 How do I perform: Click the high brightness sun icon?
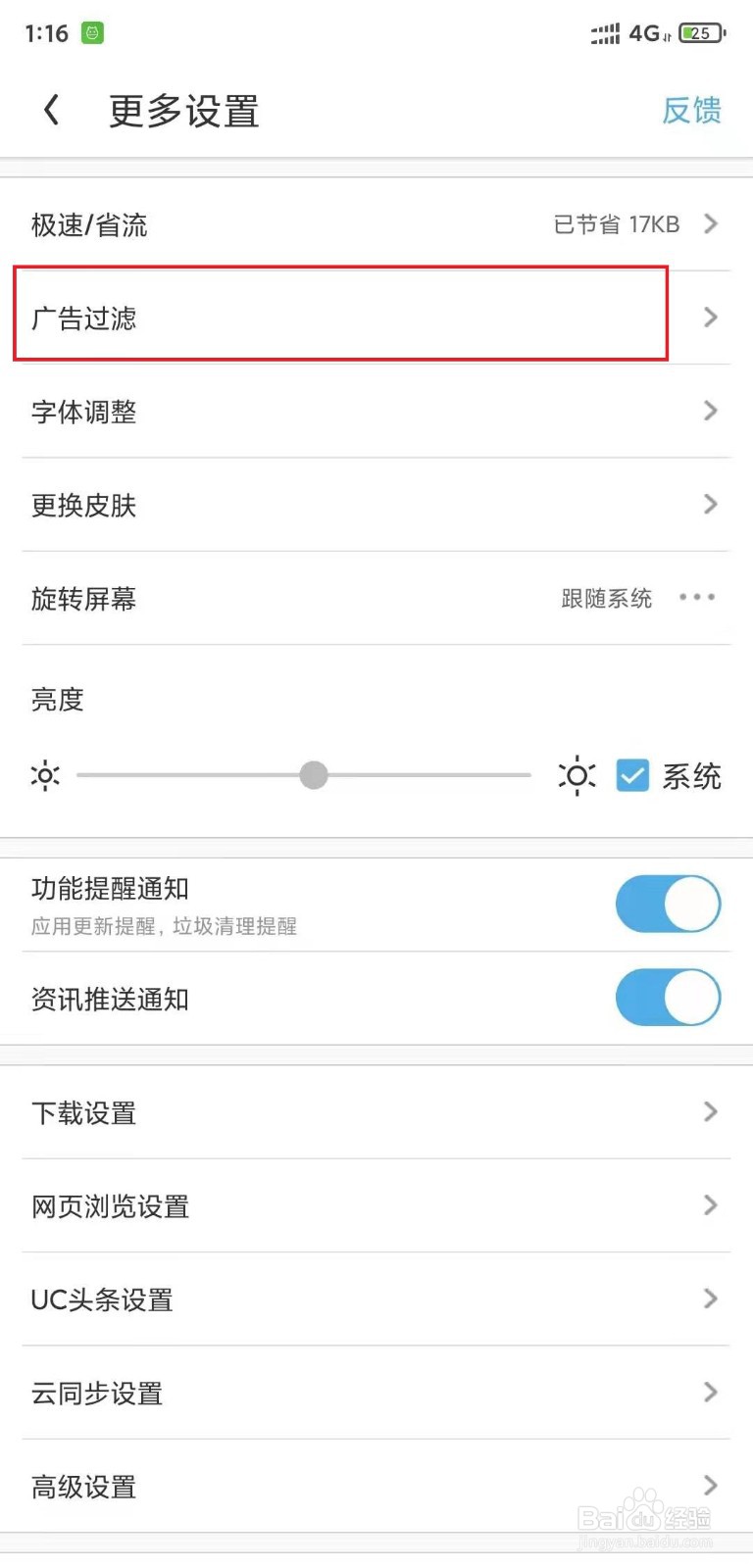pos(577,775)
